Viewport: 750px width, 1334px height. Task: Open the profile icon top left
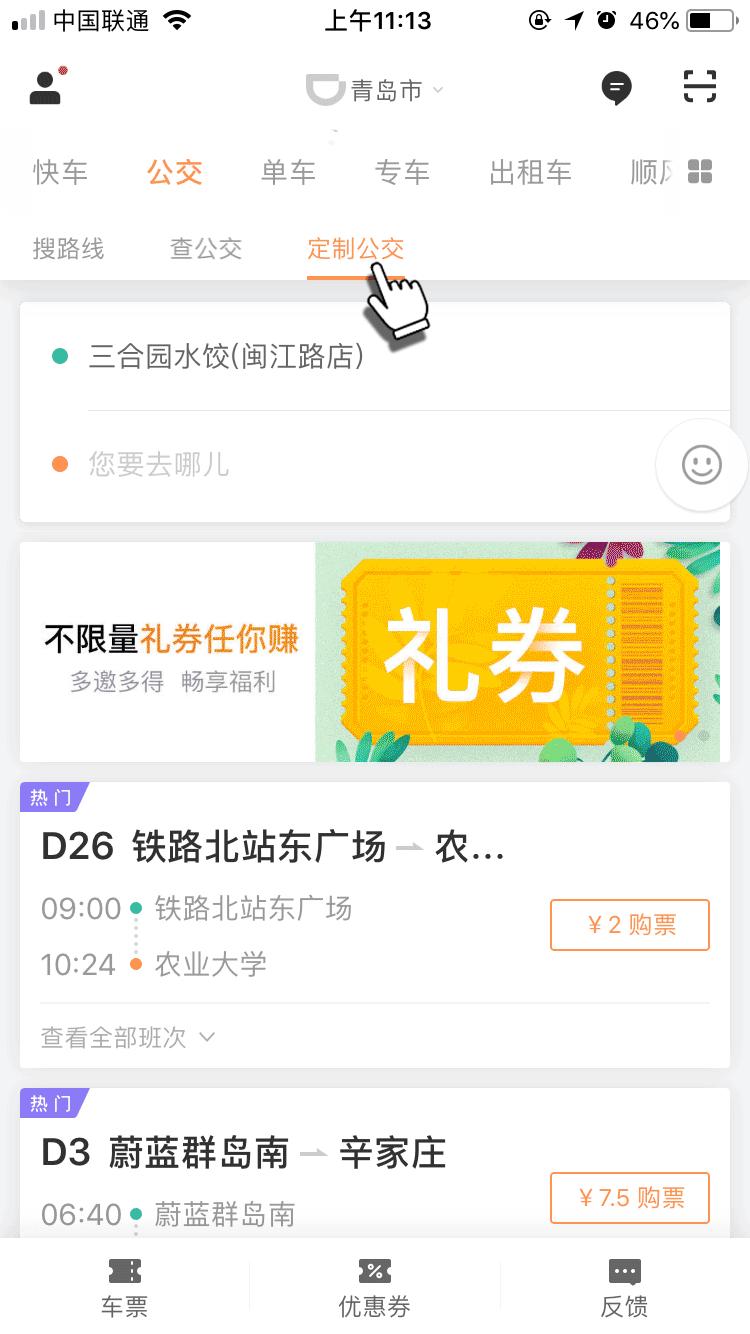click(x=45, y=88)
